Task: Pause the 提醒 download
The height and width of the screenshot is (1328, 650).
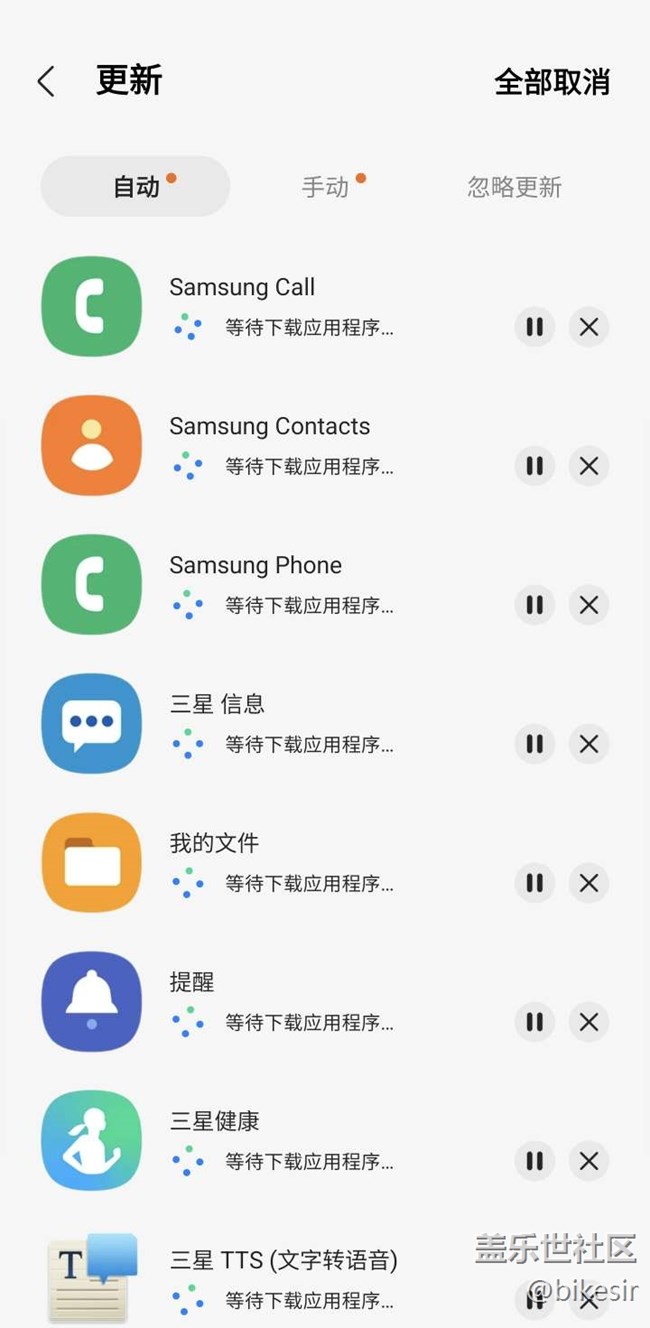Action: (x=535, y=1022)
